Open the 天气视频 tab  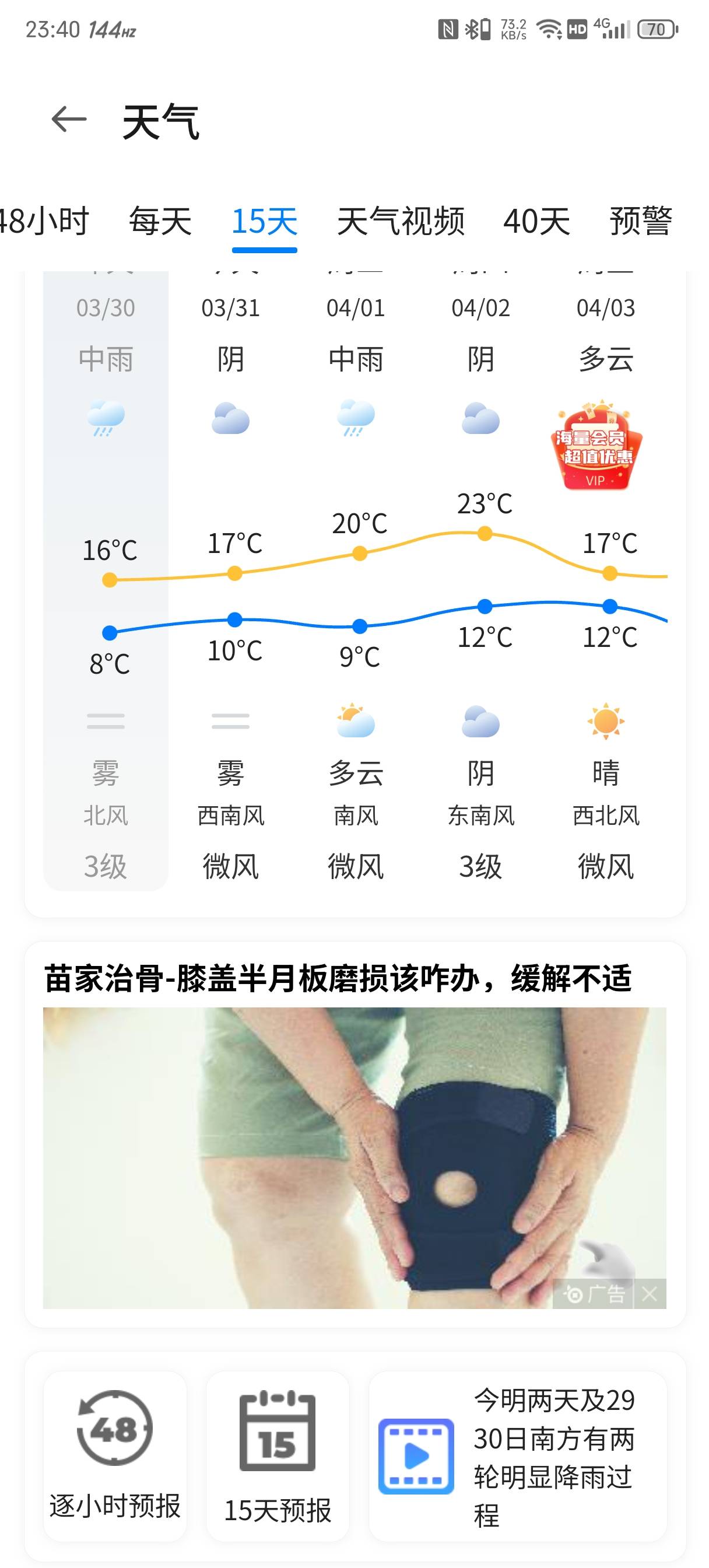[401, 220]
